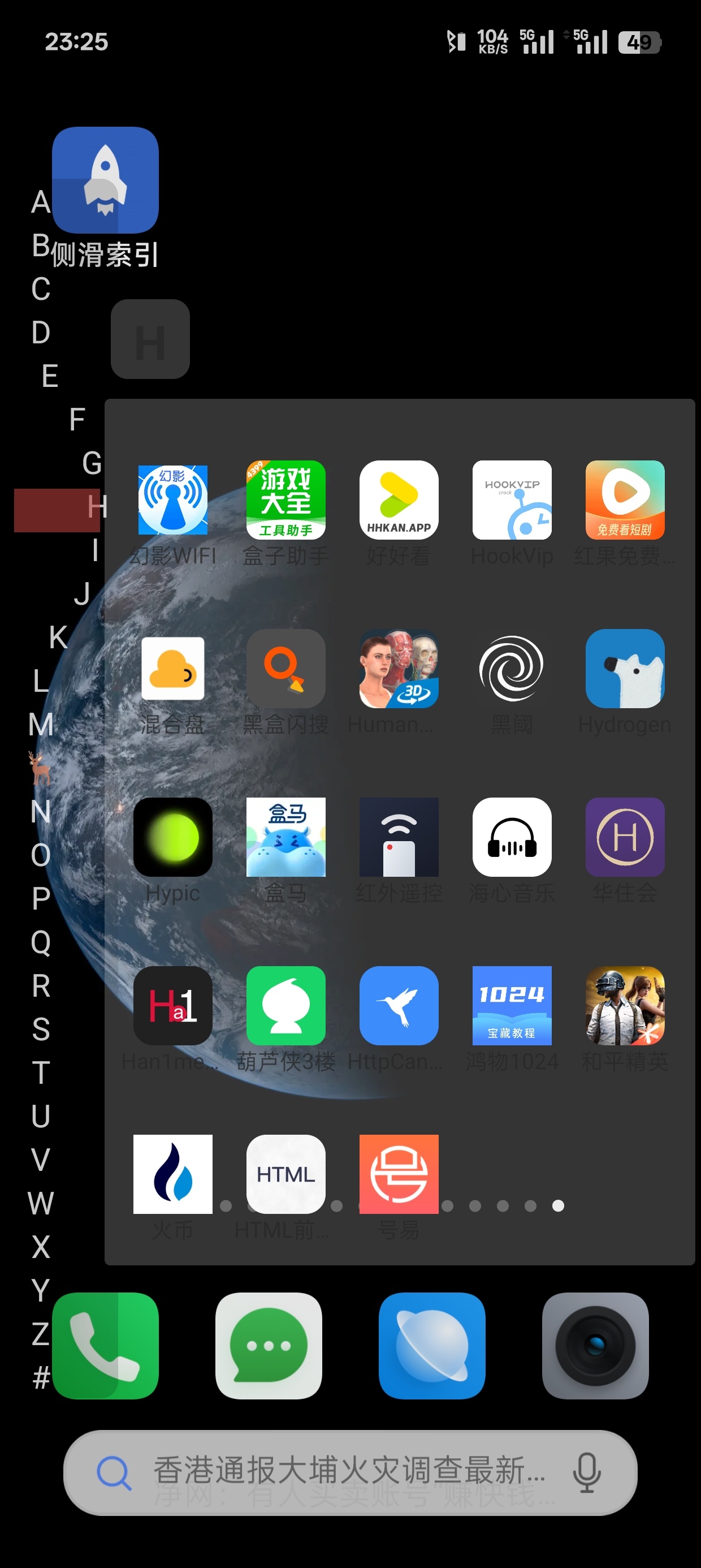701x1568 pixels.
Task: Tap the voice search microphone
Action: point(587,1473)
